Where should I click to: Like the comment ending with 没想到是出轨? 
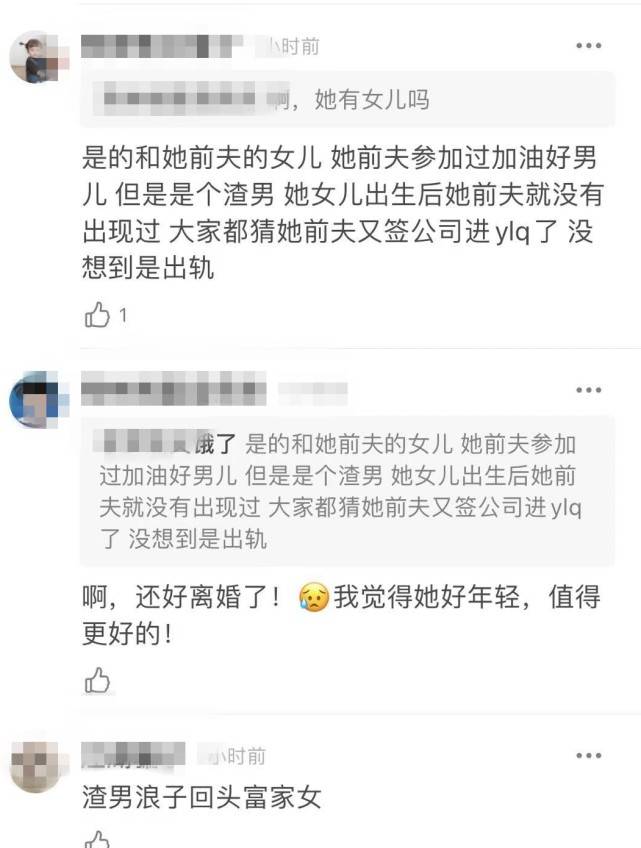tap(98, 316)
